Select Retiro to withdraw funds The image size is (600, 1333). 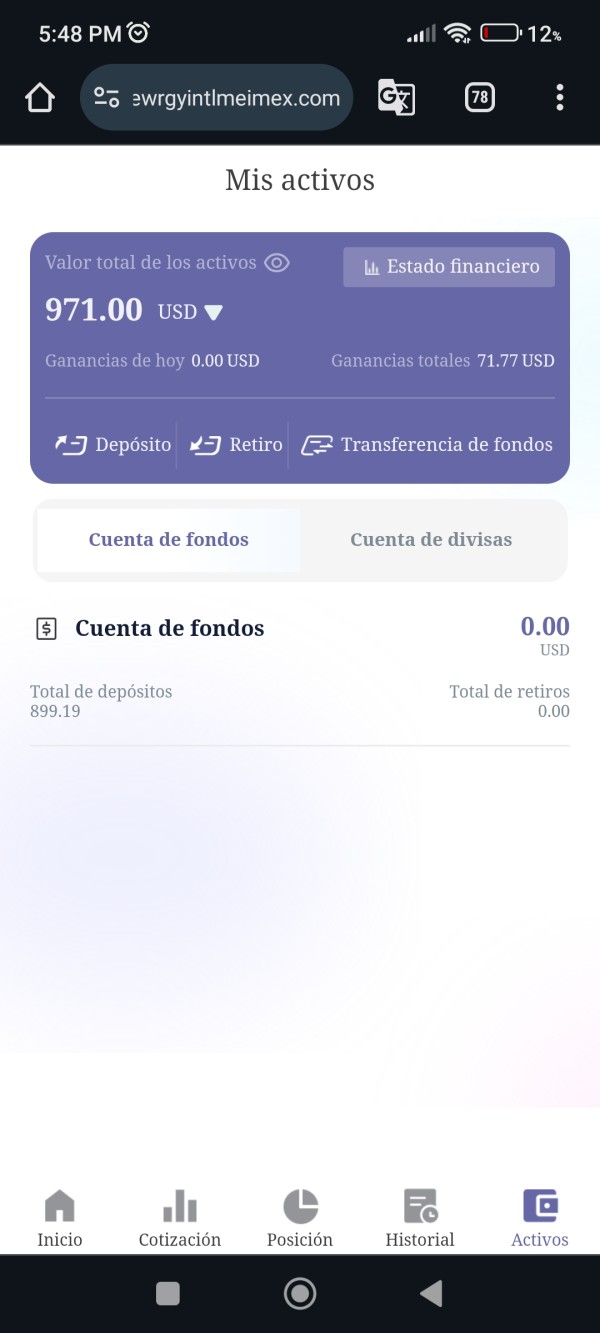[237, 445]
